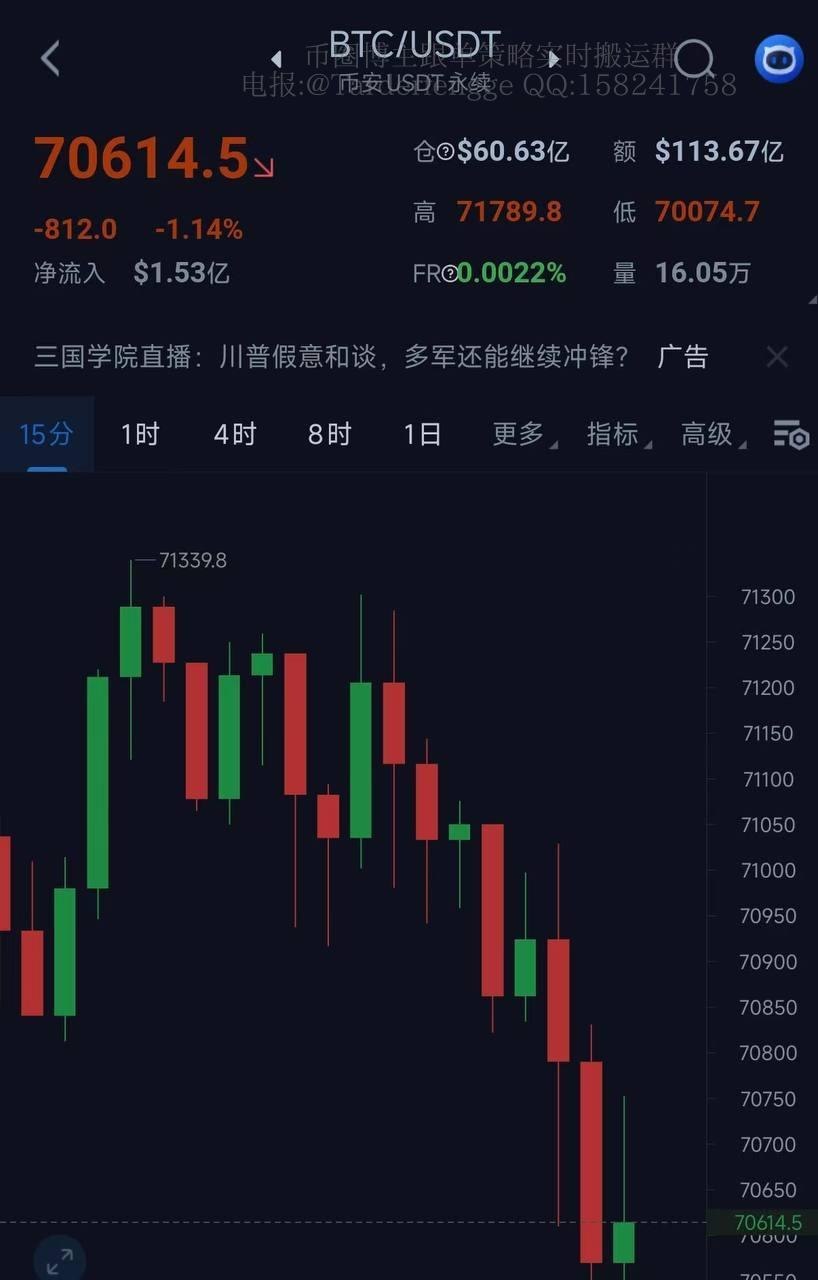Open the blue robot assistant icon
Viewport: 818px width, 1280px height.
(779, 59)
